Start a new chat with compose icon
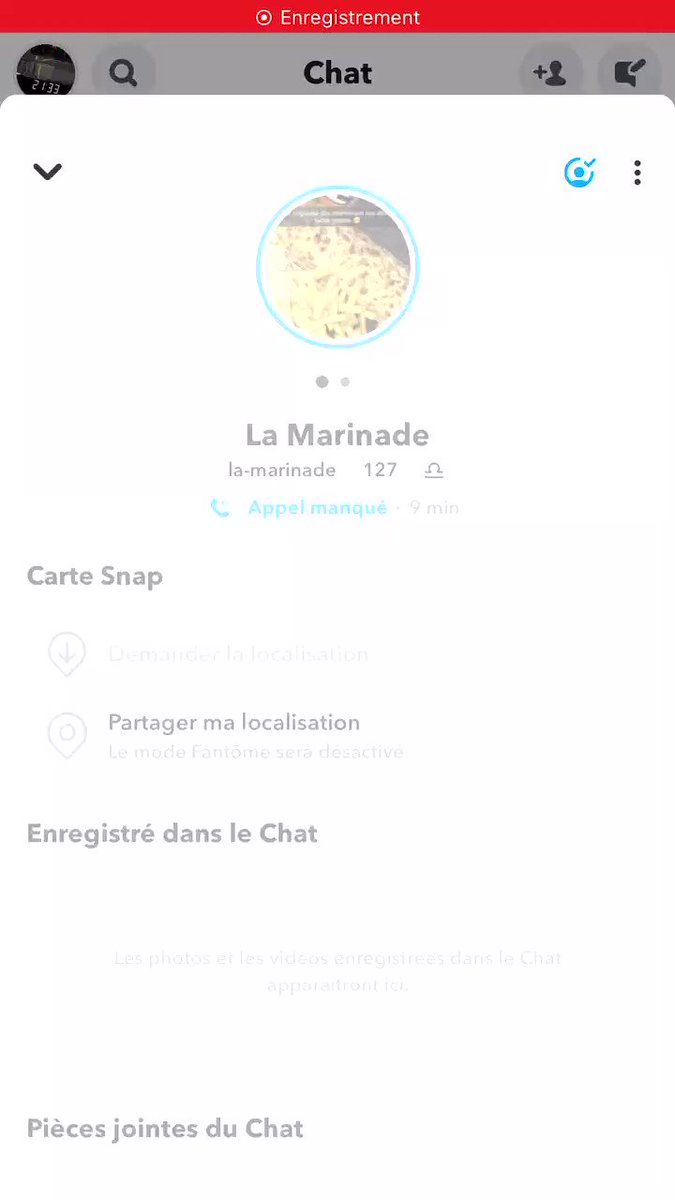This screenshot has height=1200, width=675. tap(629, 73)
